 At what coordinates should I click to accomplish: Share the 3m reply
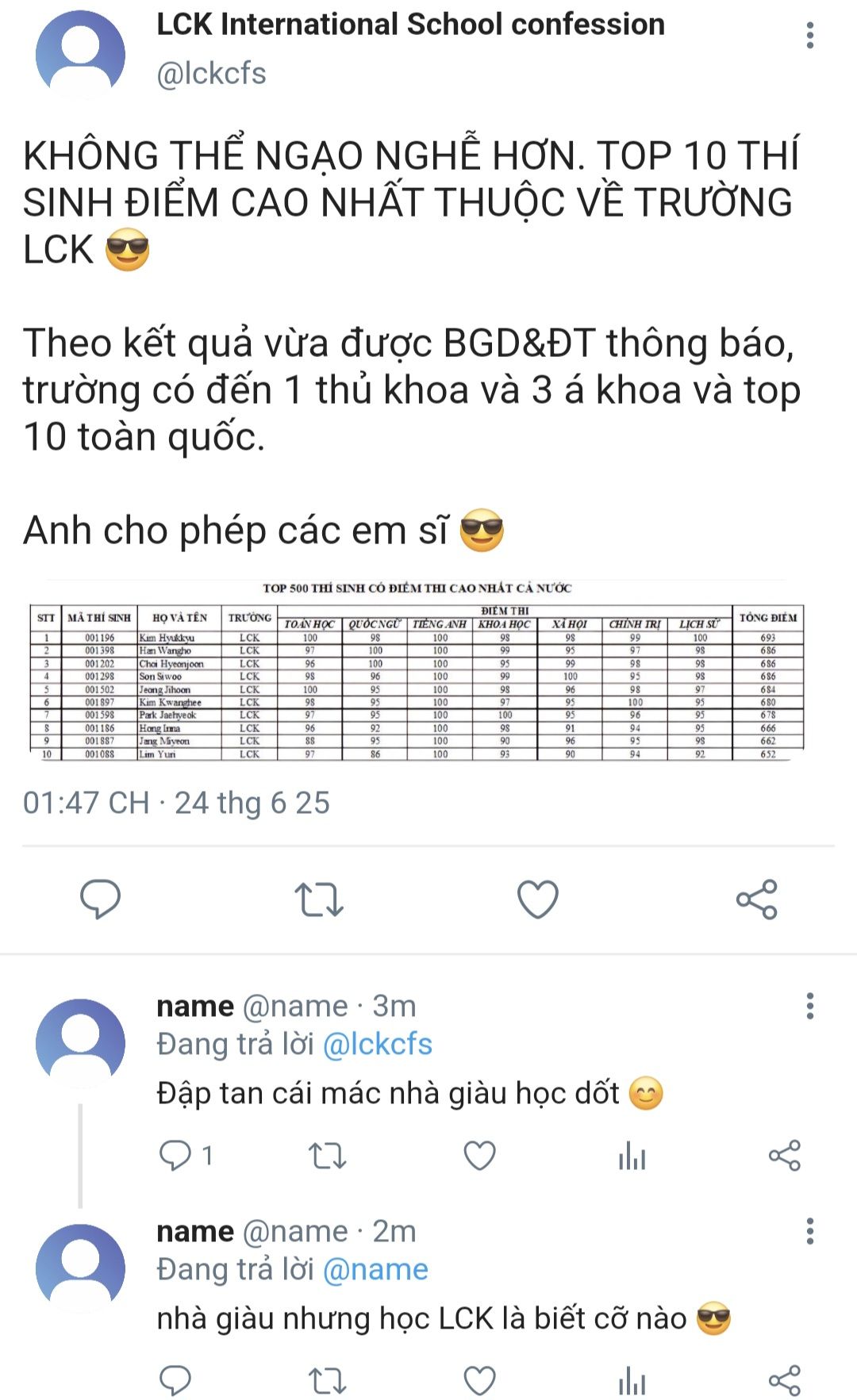(x=785, y=1156)
